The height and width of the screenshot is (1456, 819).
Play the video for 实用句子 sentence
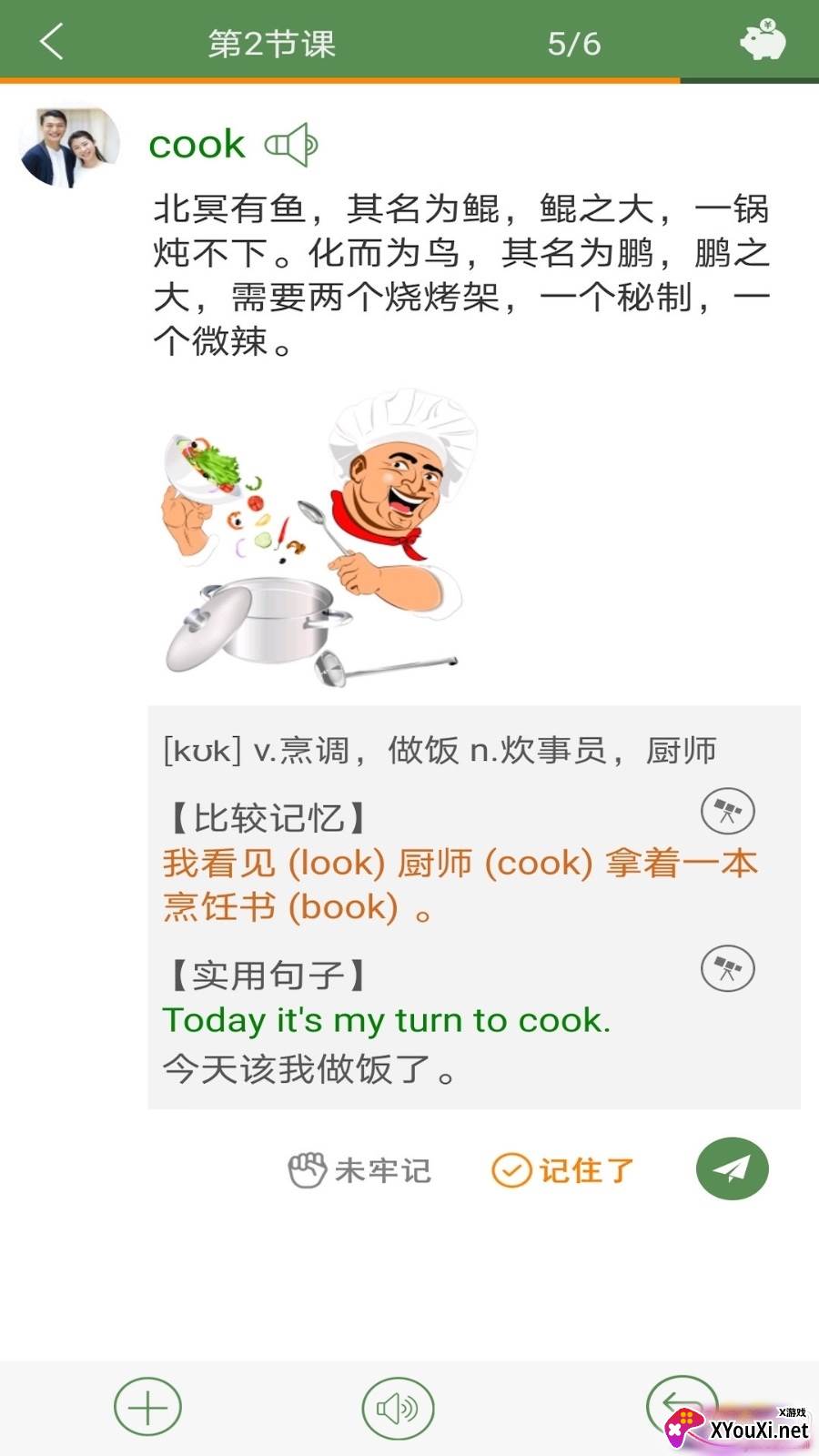point(725,968)
